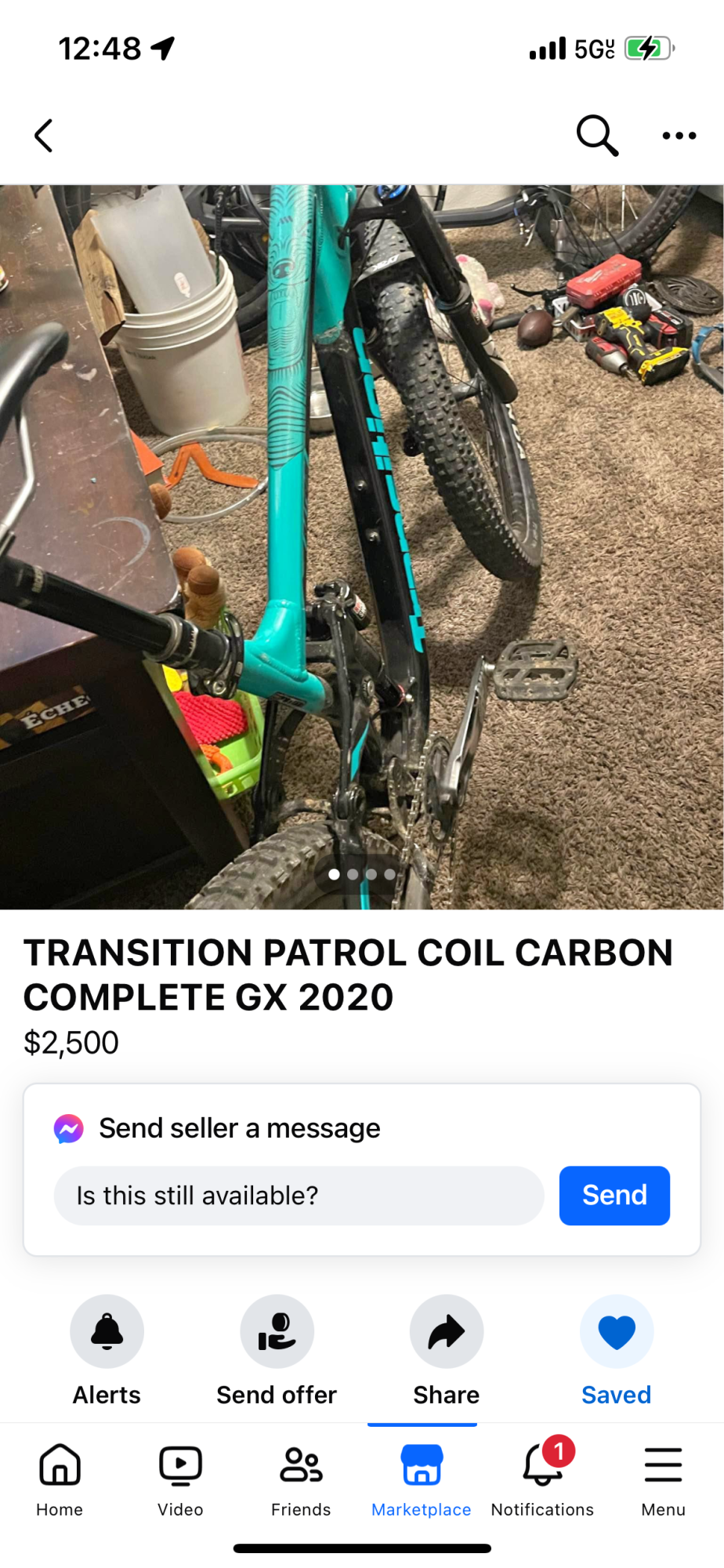Open the Menu tab
This screenshot has width=724, height=1568.
click(663, 1478)
